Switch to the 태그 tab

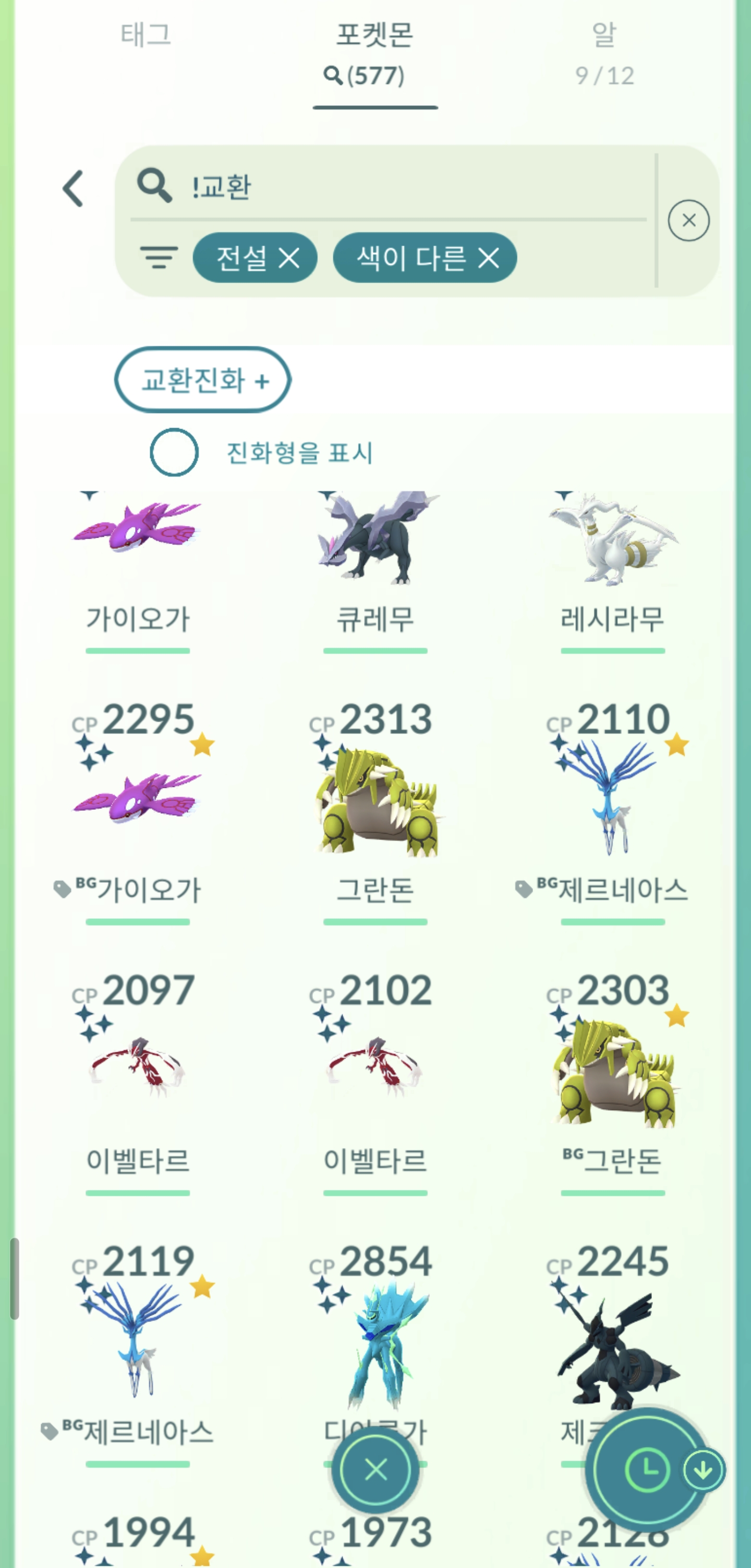(146, 35)
